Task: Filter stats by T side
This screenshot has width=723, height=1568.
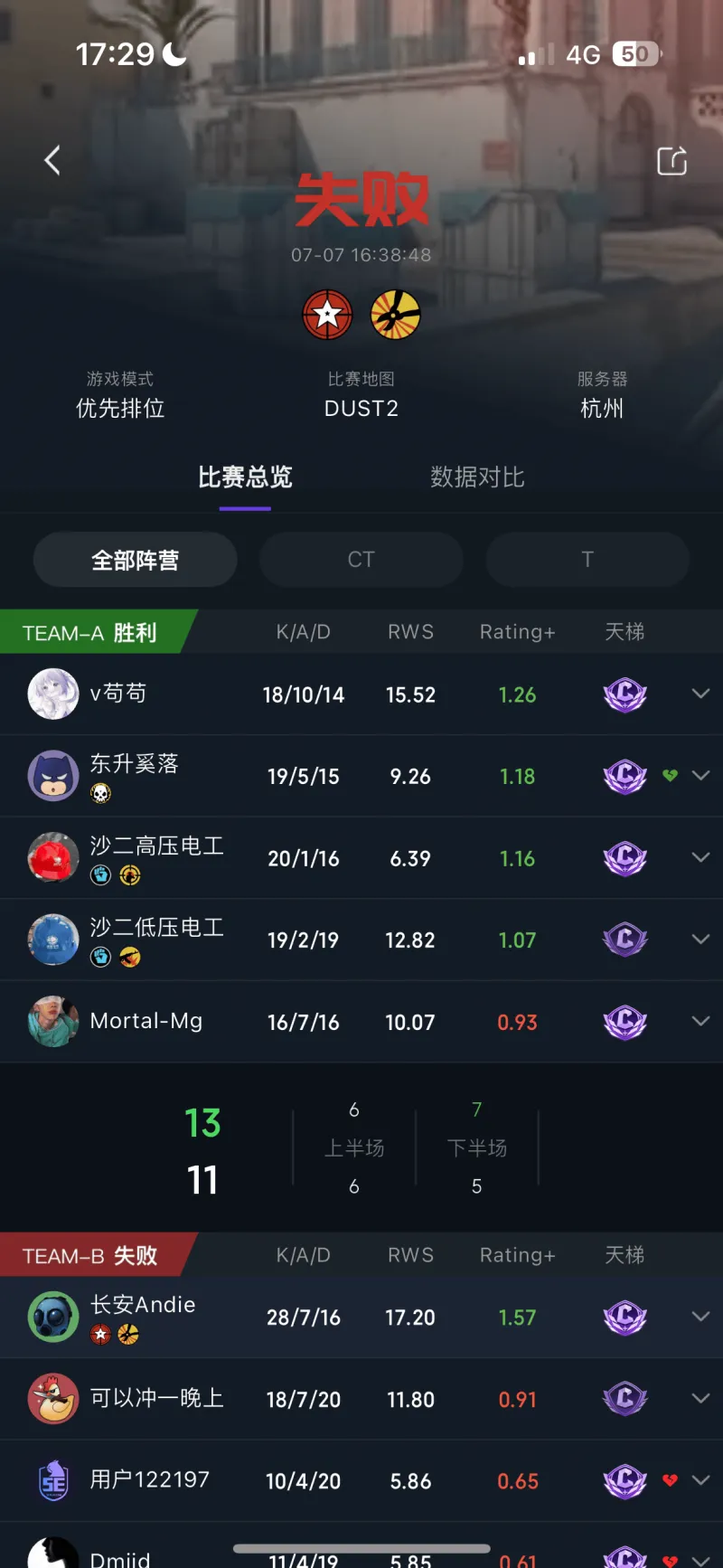Action: pos(587,560)
